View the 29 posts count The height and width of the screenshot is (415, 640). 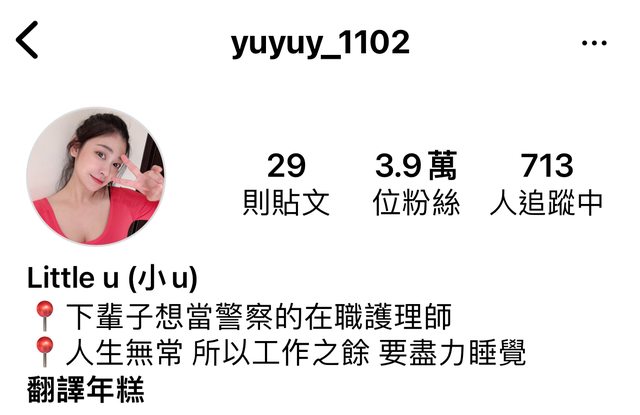click(286, 184)
